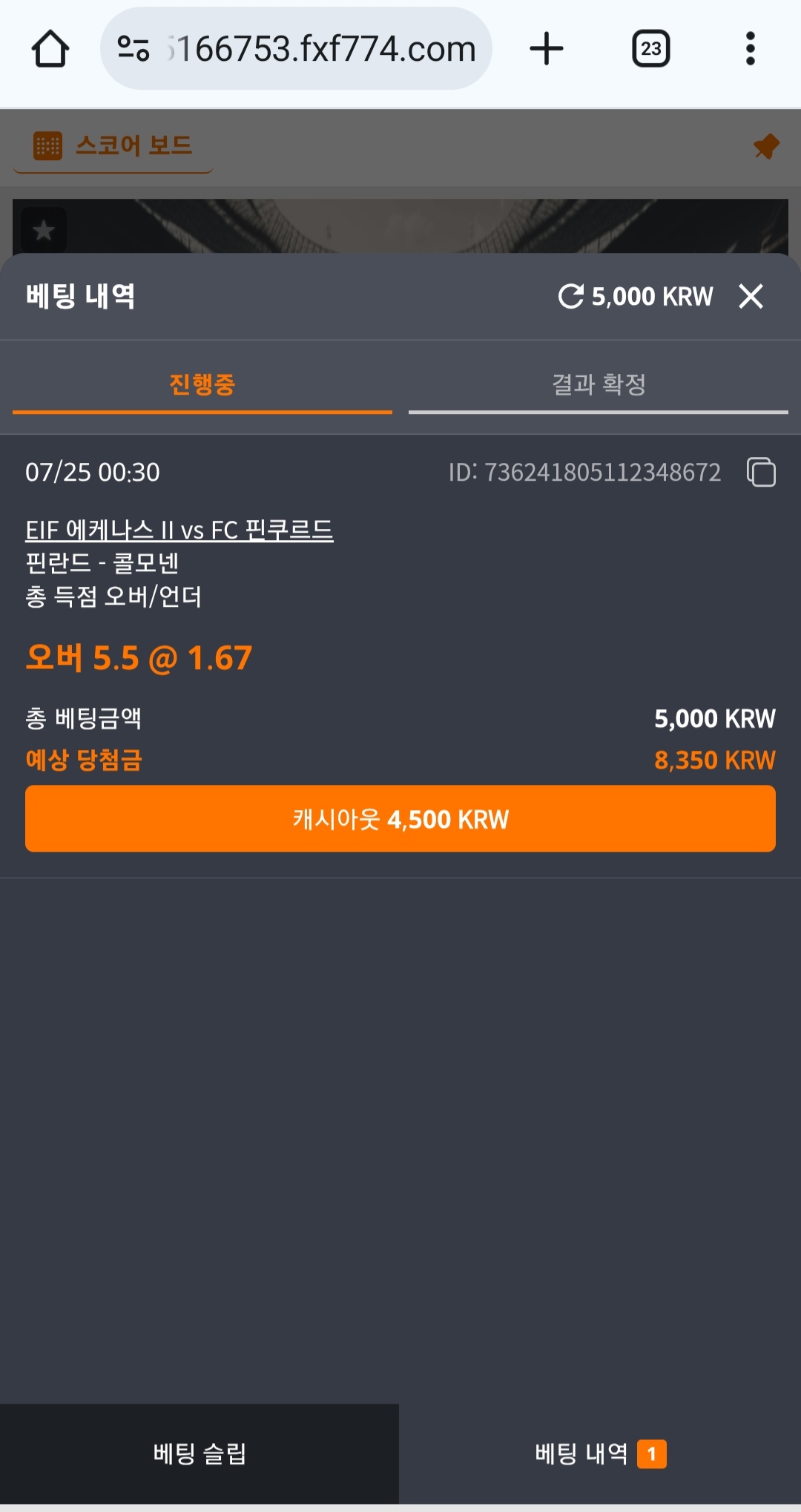Refresh the 5,000 KRW balance
801x1512 pixels.
pos(571,296)
